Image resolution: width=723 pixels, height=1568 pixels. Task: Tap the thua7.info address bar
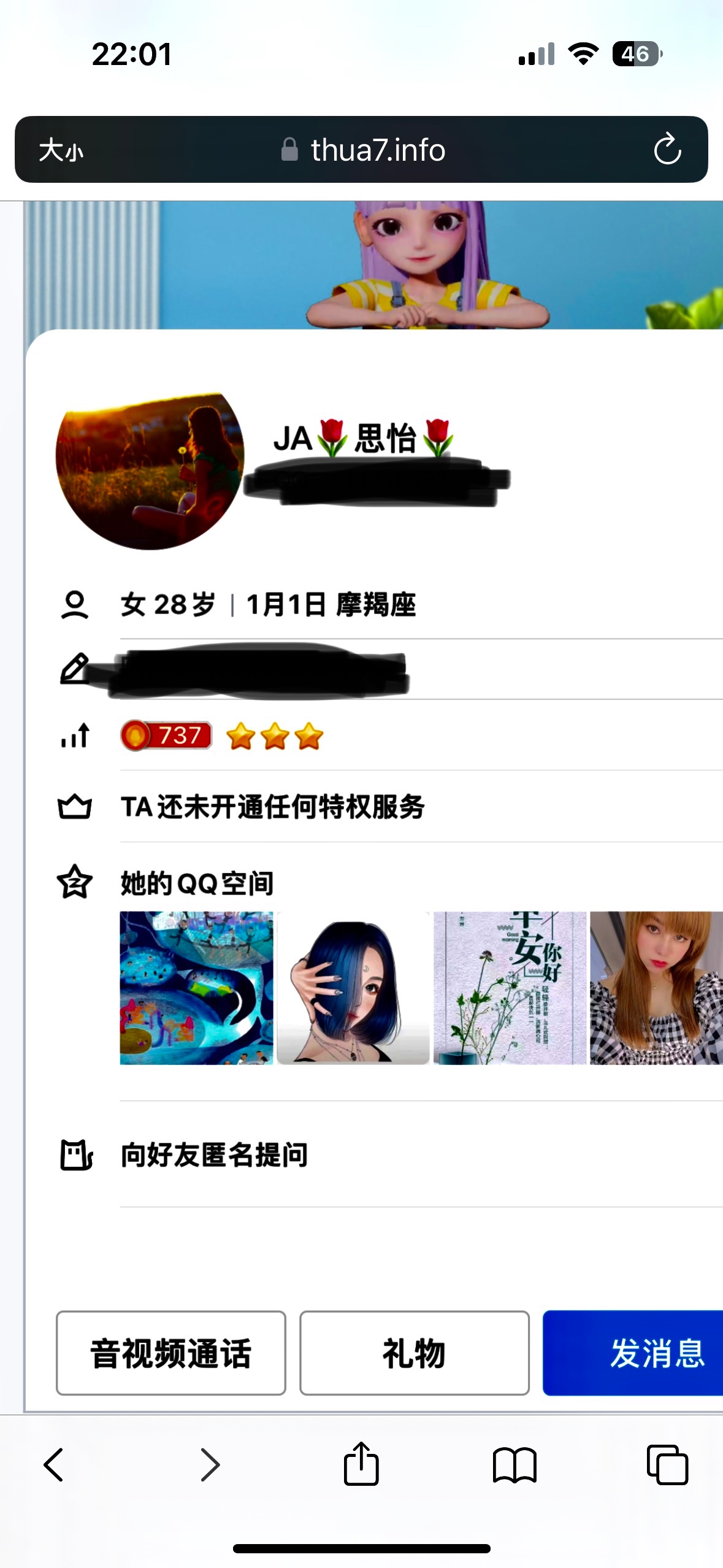377,150
